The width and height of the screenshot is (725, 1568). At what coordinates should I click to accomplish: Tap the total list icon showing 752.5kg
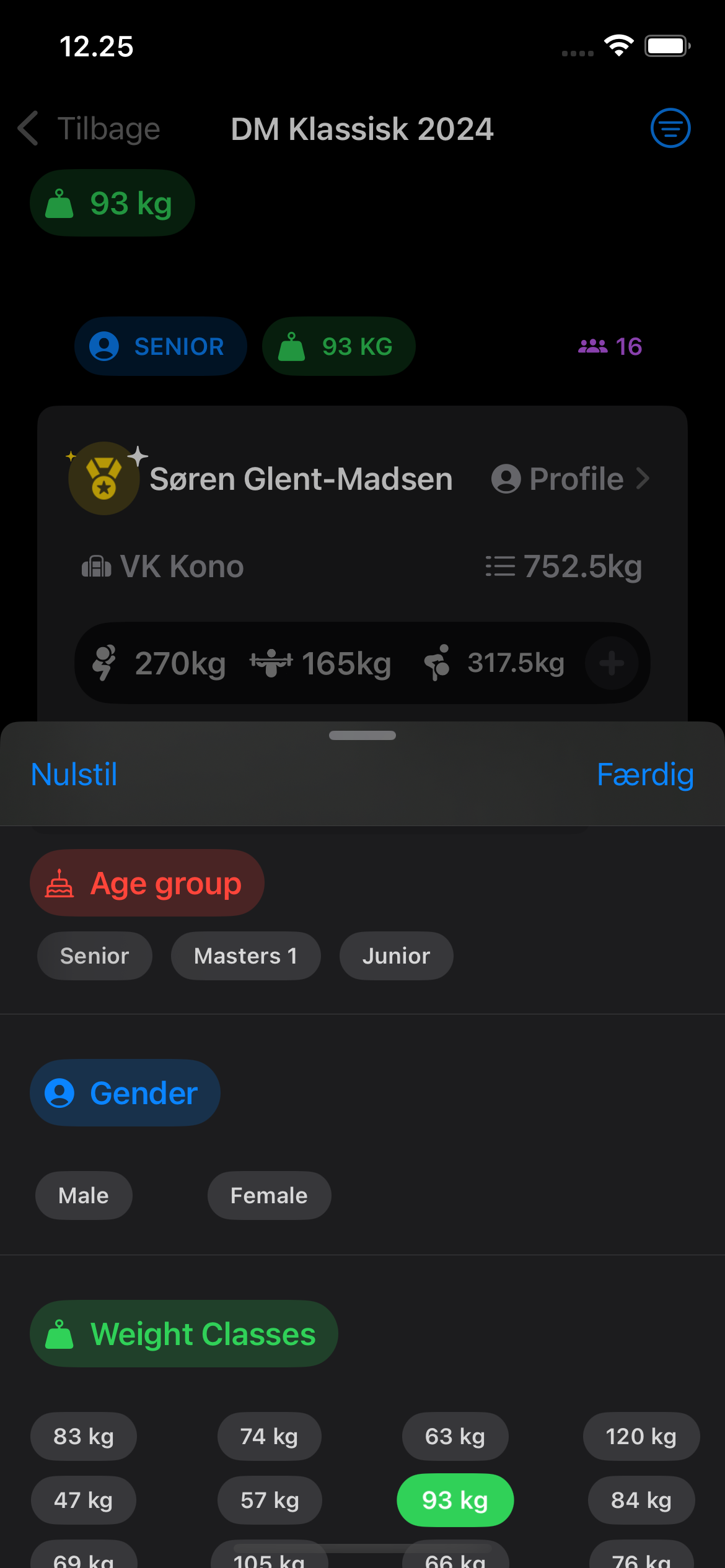click(499, 565)
